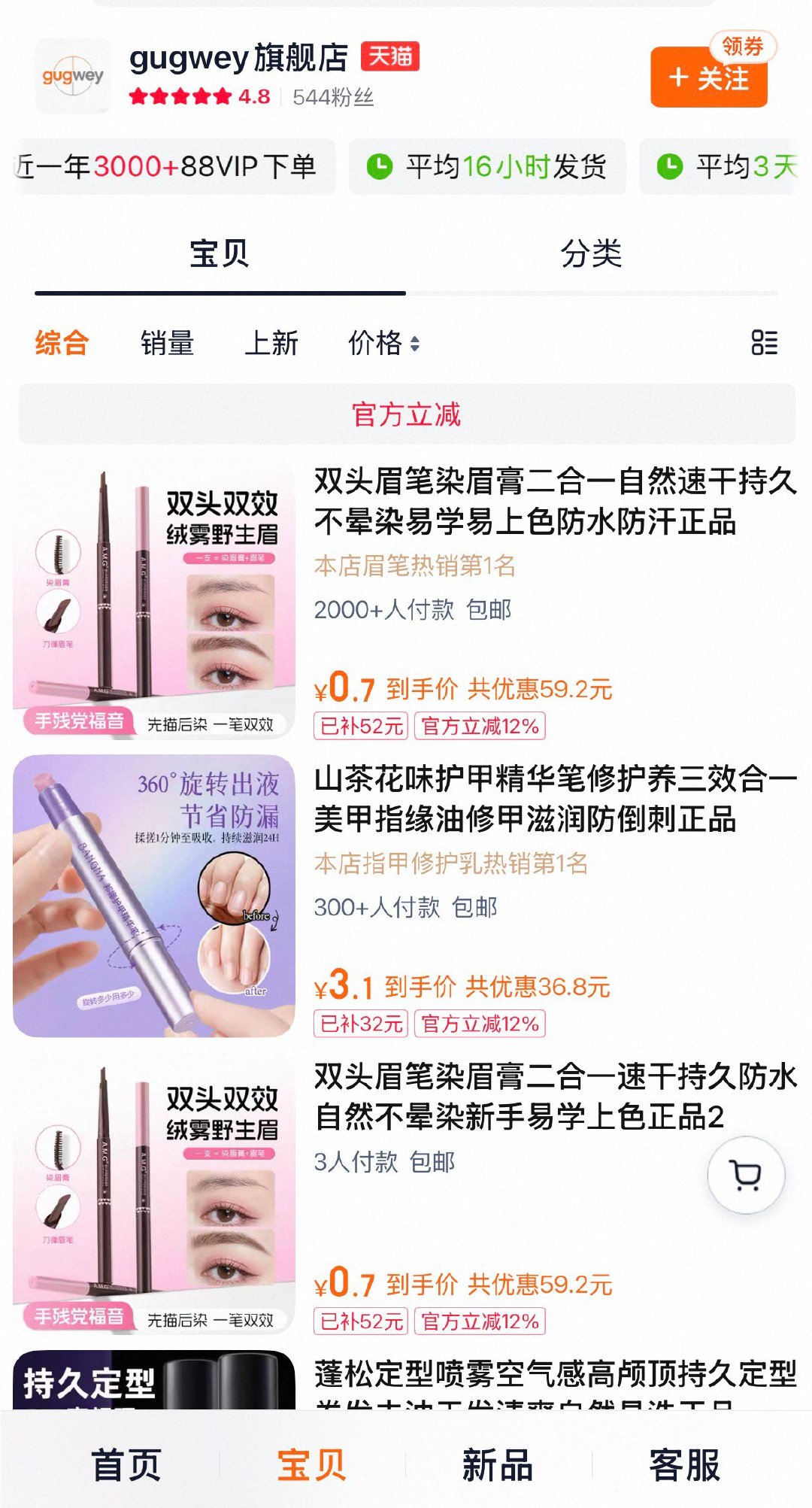
Task: Toggle the list layout view icon
Action: 764,343
